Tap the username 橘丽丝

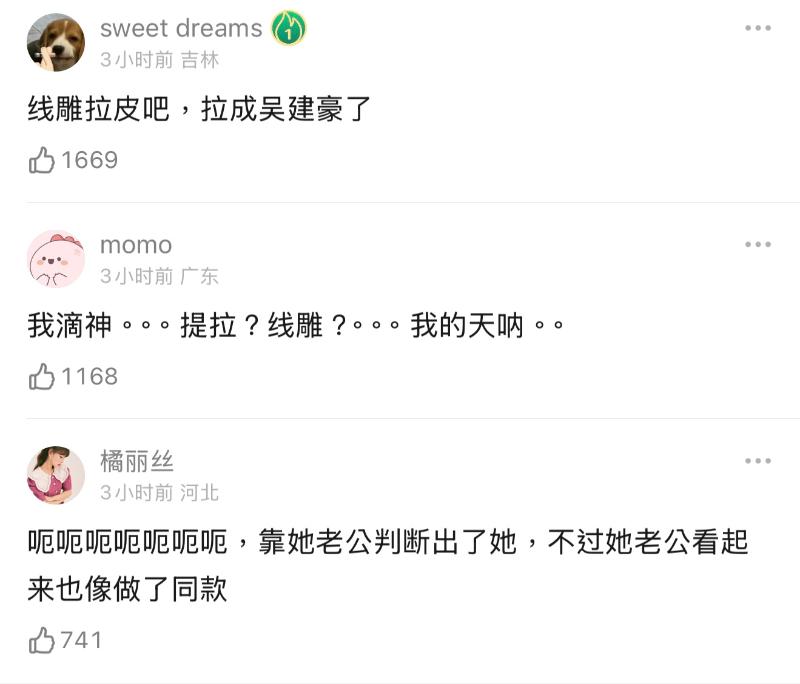pyautogui.click(x=137, y=461)
